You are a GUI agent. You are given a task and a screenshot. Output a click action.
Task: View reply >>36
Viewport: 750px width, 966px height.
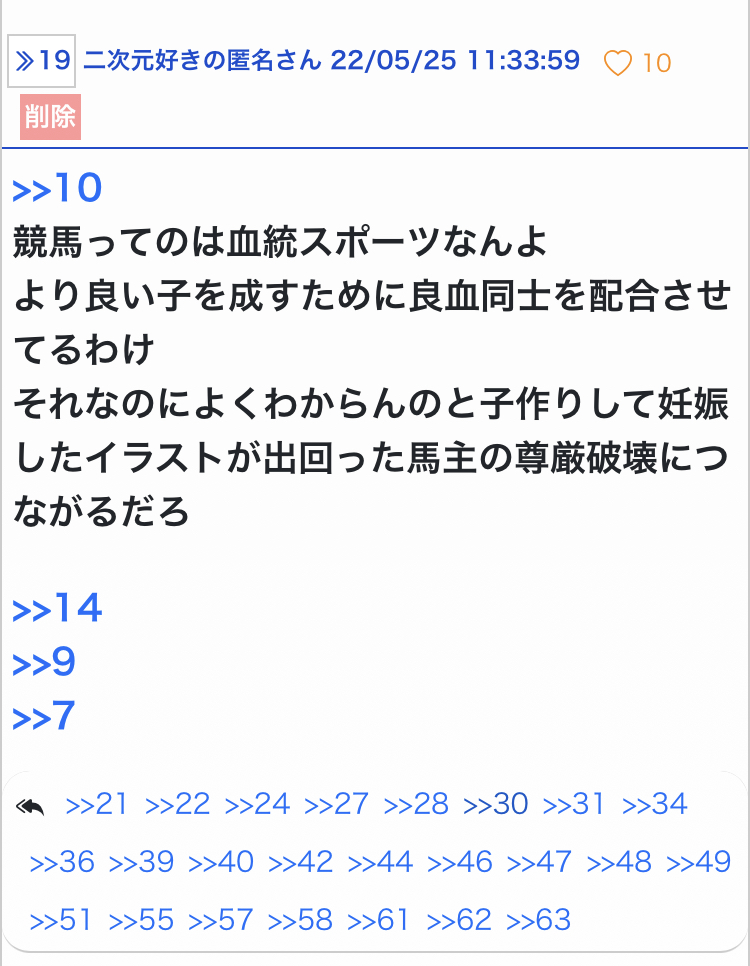tap(62, 862)
